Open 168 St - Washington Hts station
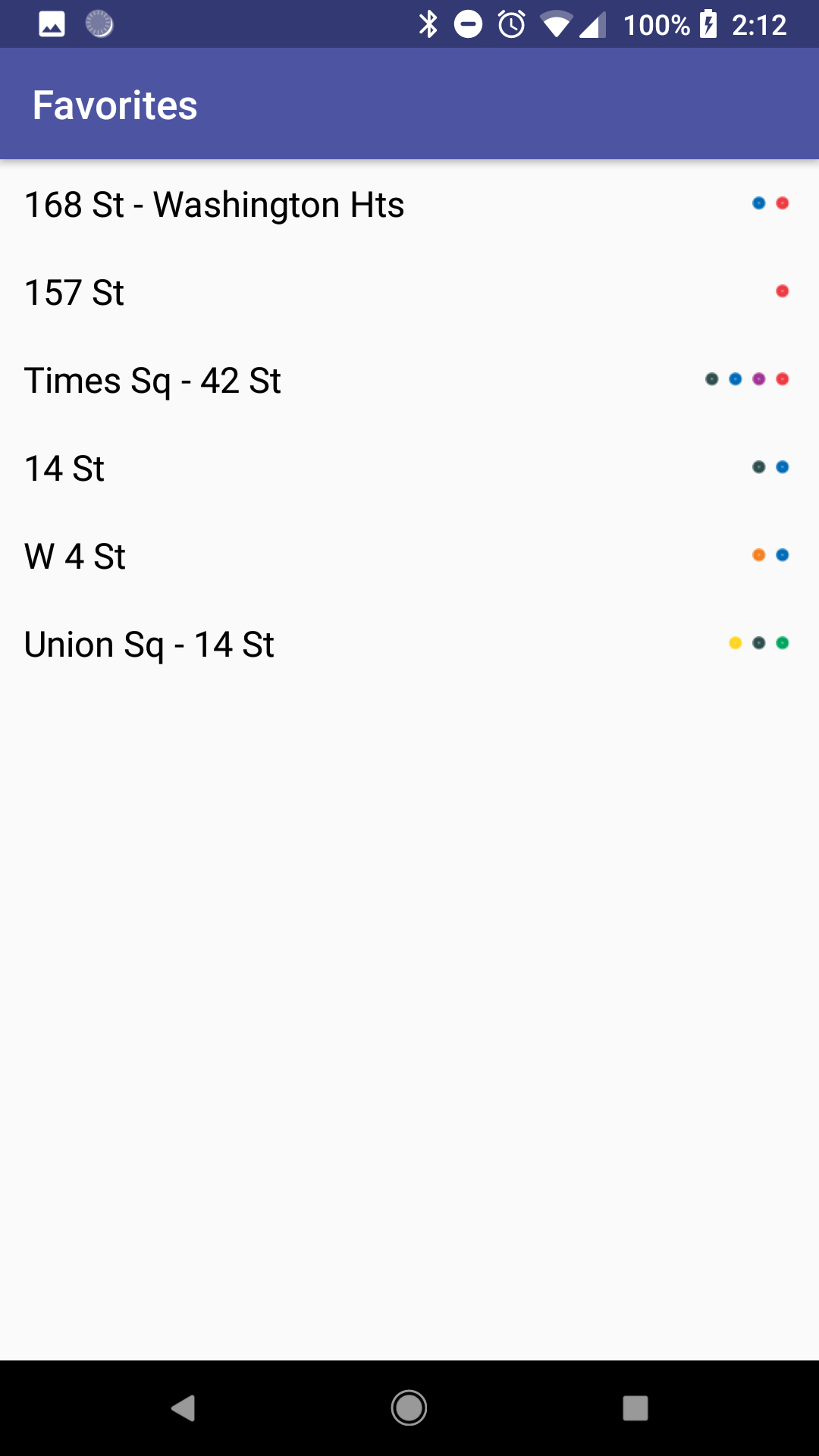819x1456 pixels. coord(409,204)
